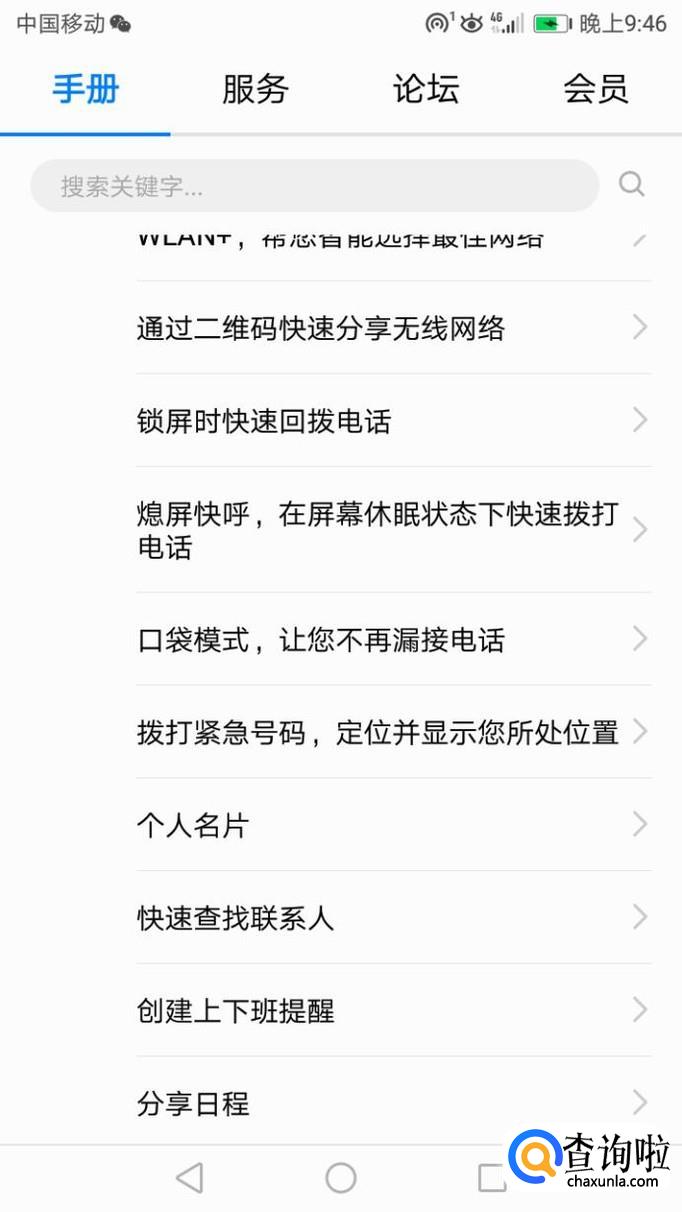
Task: Select the 手册 tab
Action: (x=86, y=89)
